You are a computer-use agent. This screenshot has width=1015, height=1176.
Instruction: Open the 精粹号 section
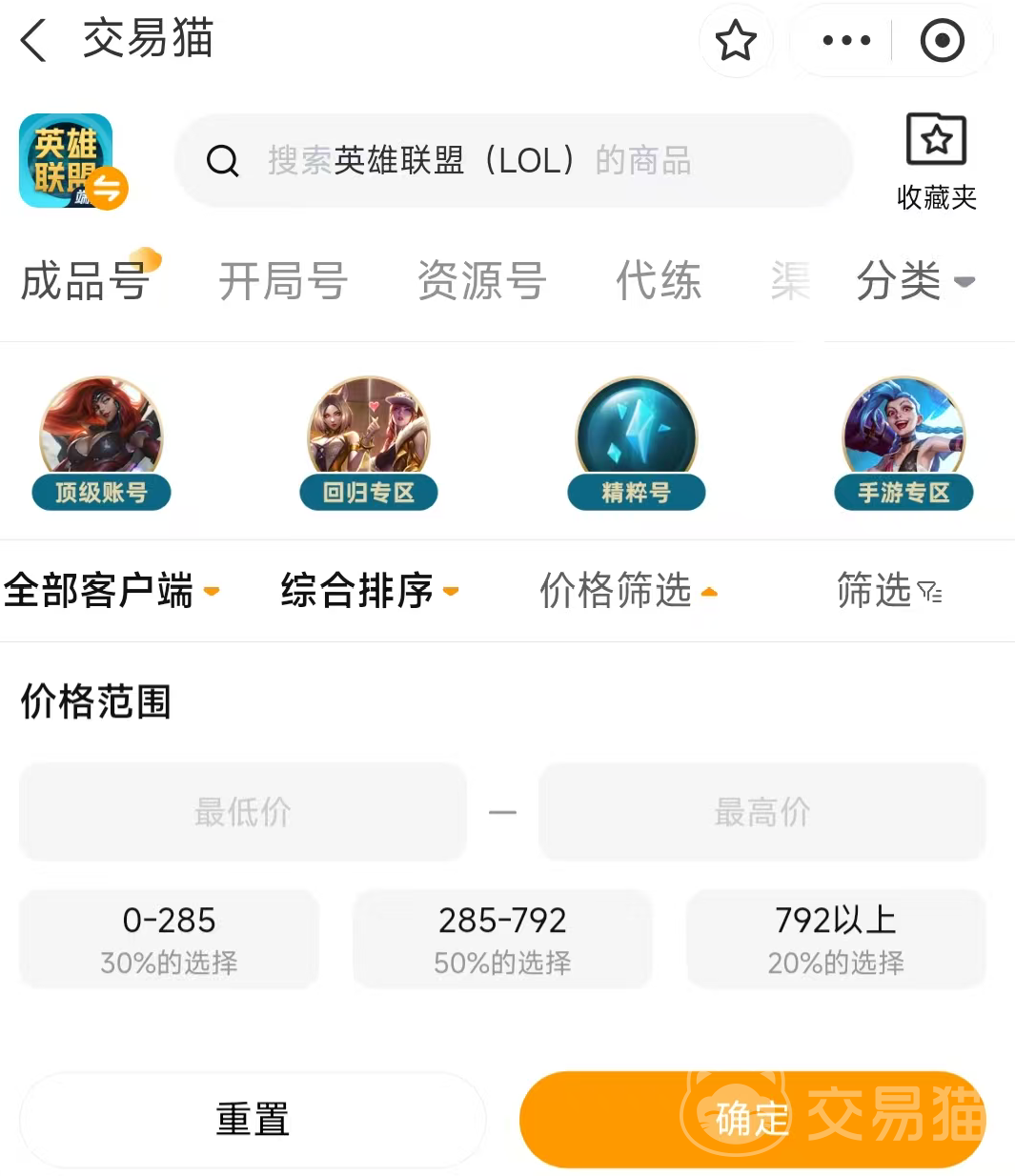coord(636,443)
